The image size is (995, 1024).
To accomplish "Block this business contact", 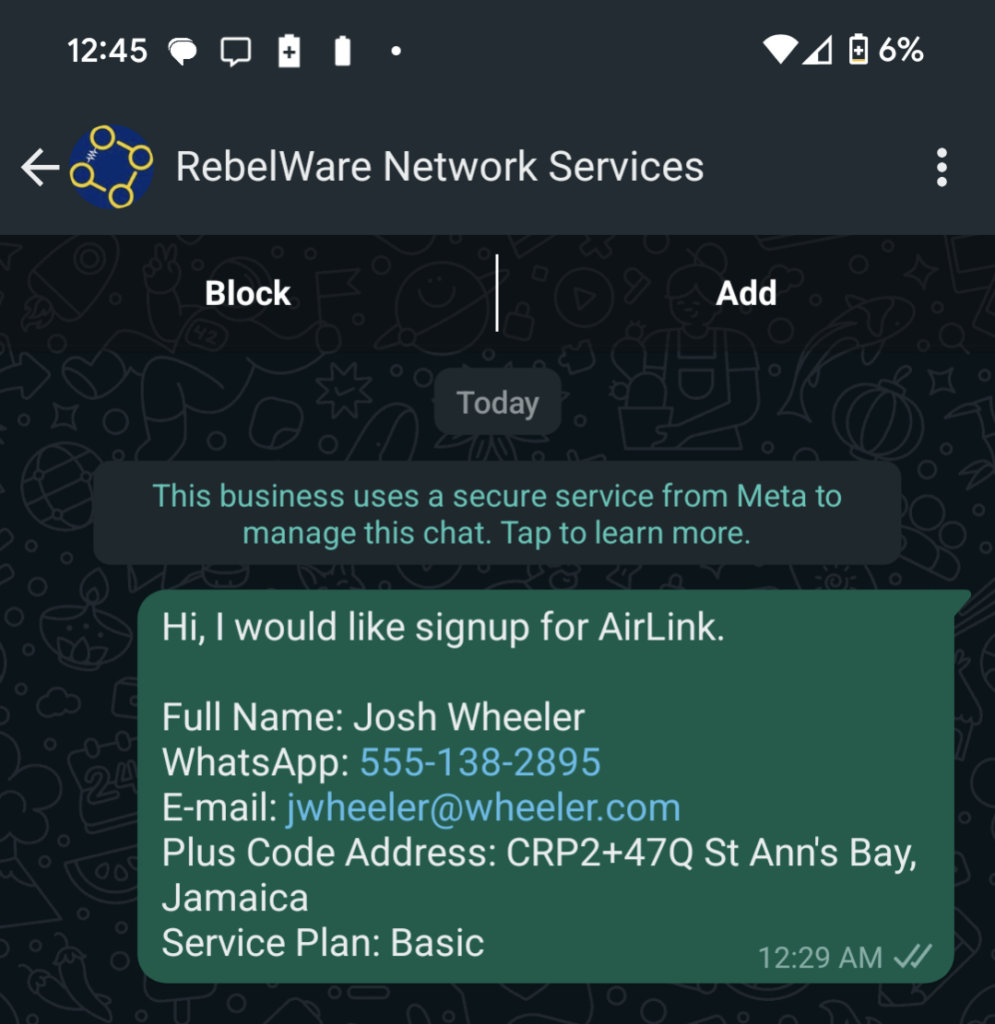I will pos(247,293).
